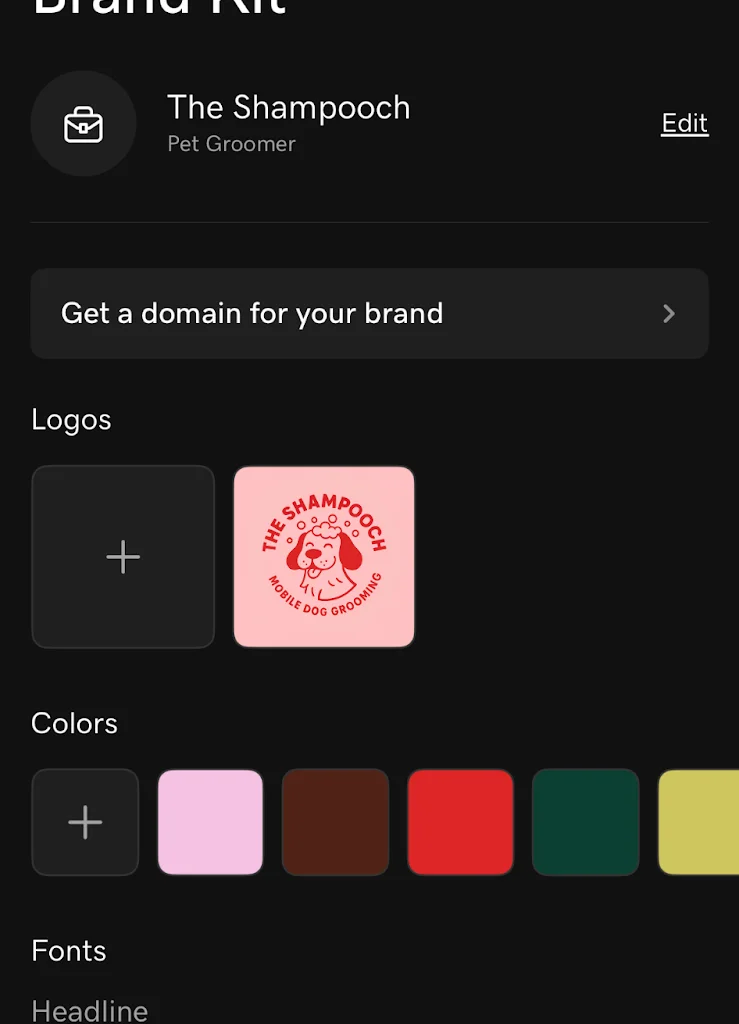Click the plus tile to add a color

[85, 822]
